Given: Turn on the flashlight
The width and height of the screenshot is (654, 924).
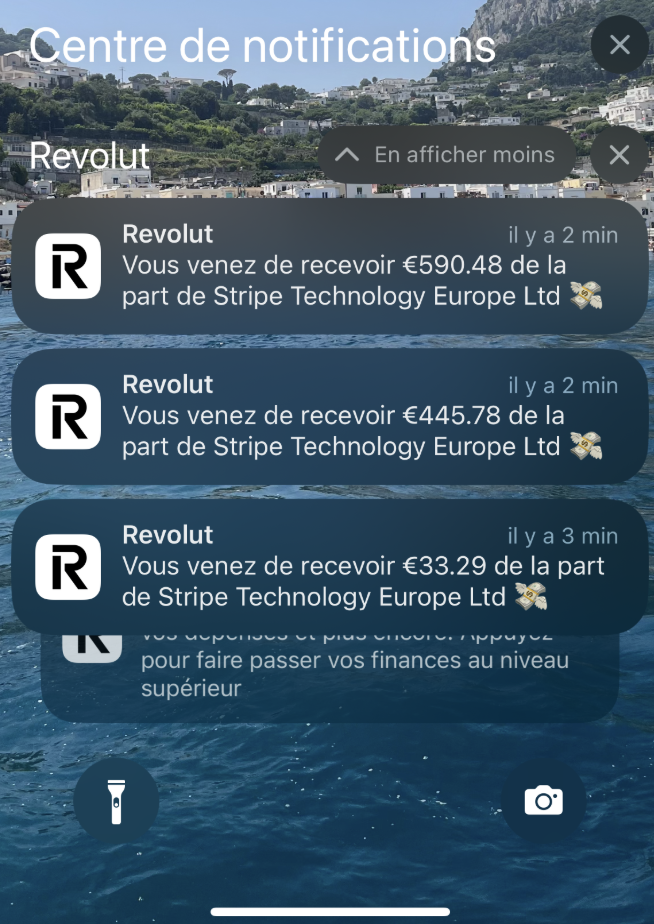Looking at the screenshot, I should click(116, 800).
